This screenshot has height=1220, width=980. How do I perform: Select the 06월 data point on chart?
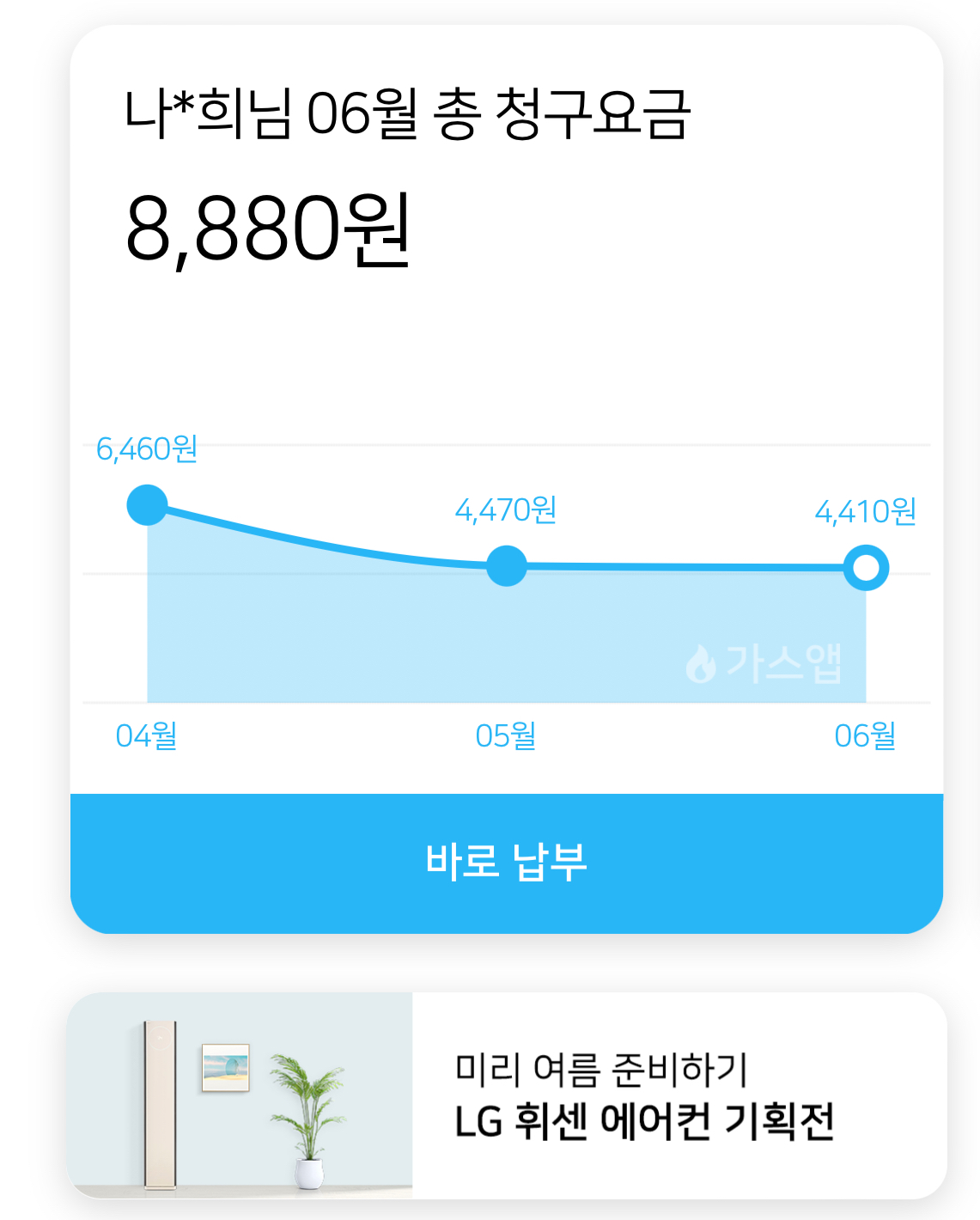pos(866,568)
